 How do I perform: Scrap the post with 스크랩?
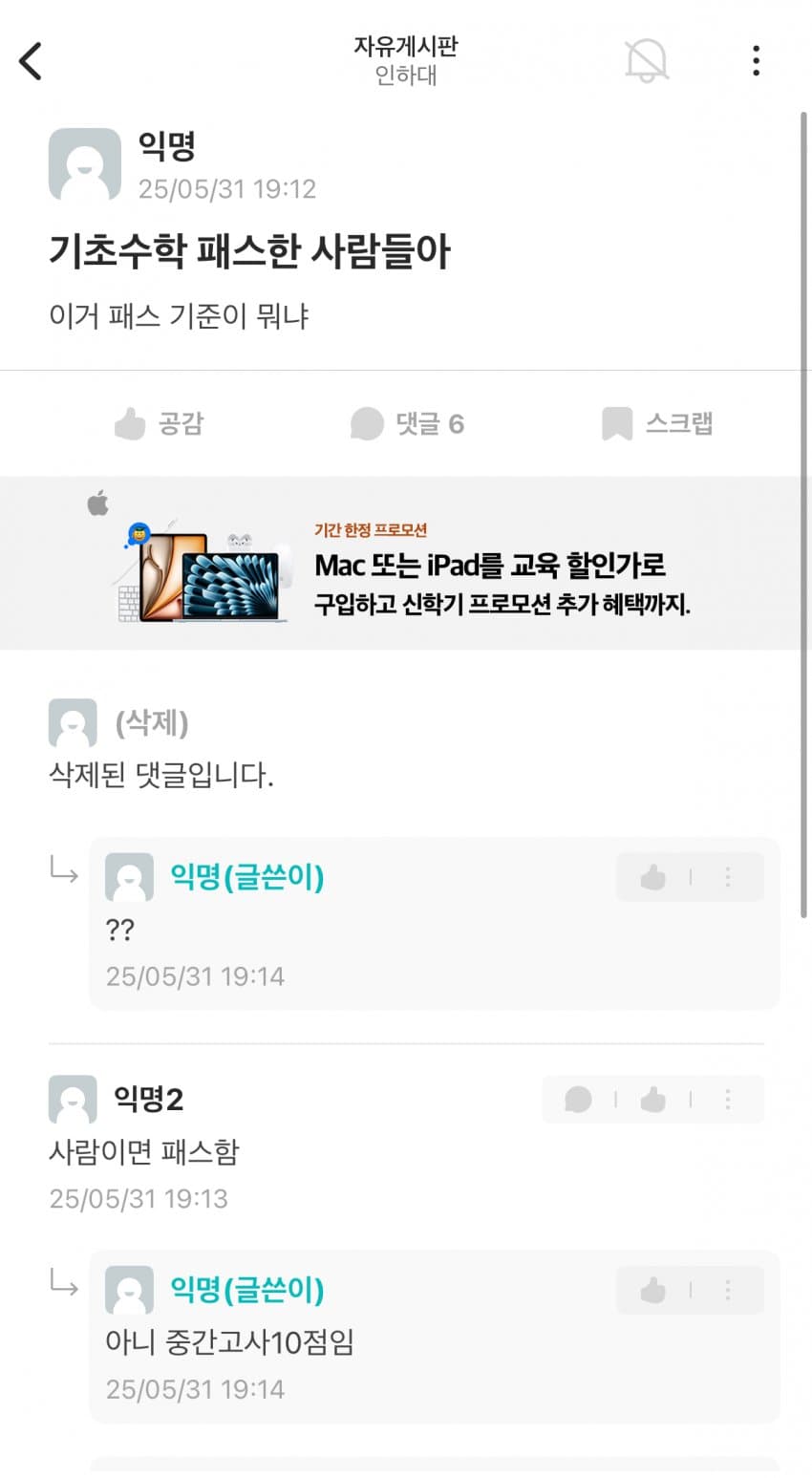click(657, 423)
